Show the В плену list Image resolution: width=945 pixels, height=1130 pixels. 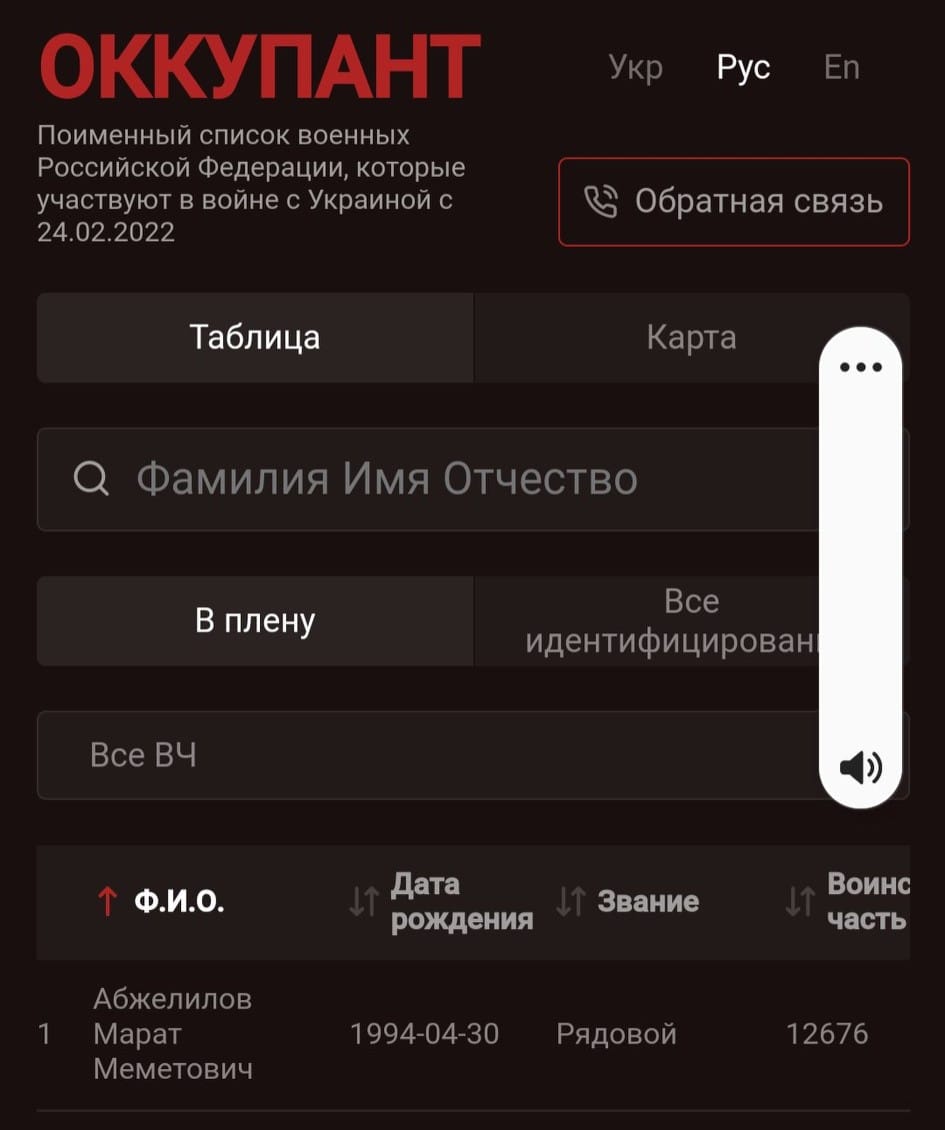[255, 621]
